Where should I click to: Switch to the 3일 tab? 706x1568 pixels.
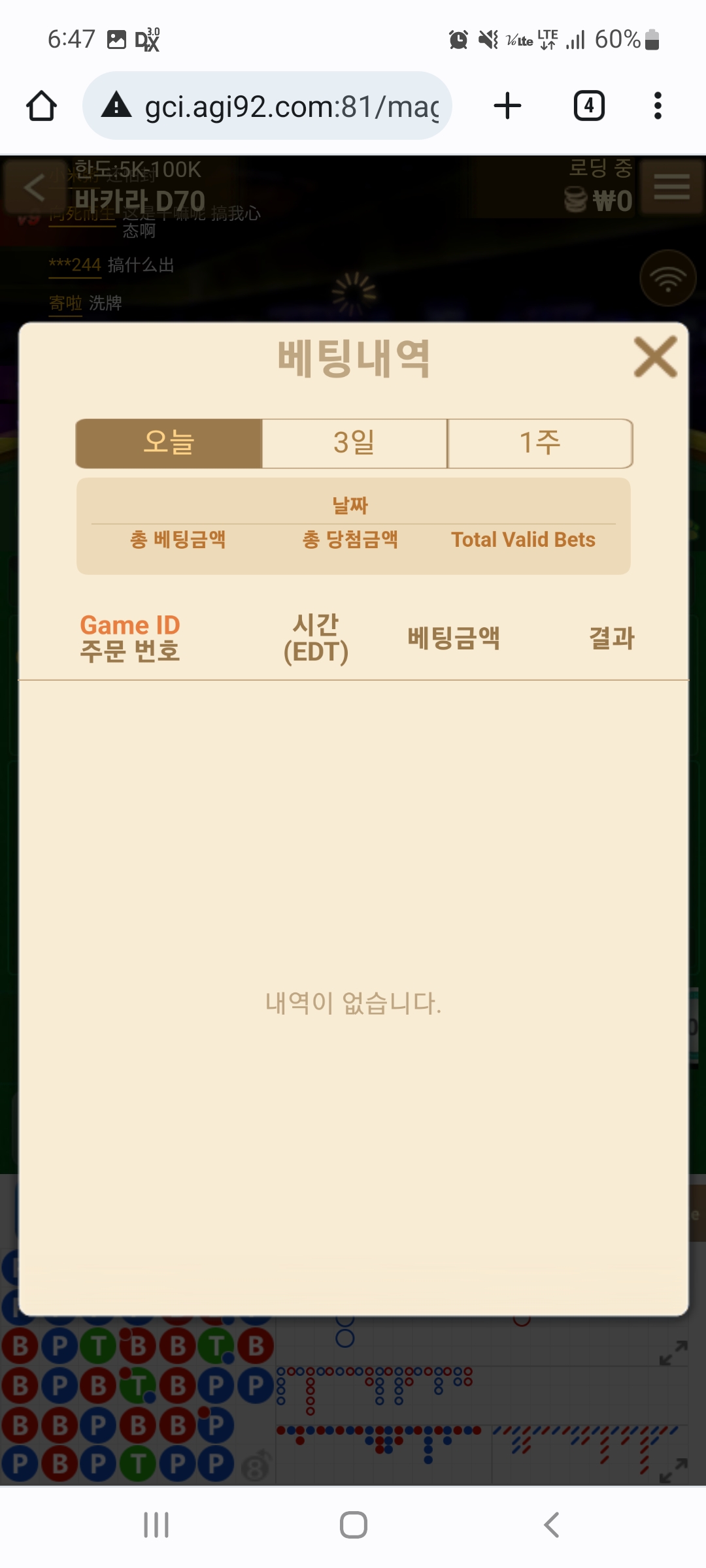click(x=354, y=443)
